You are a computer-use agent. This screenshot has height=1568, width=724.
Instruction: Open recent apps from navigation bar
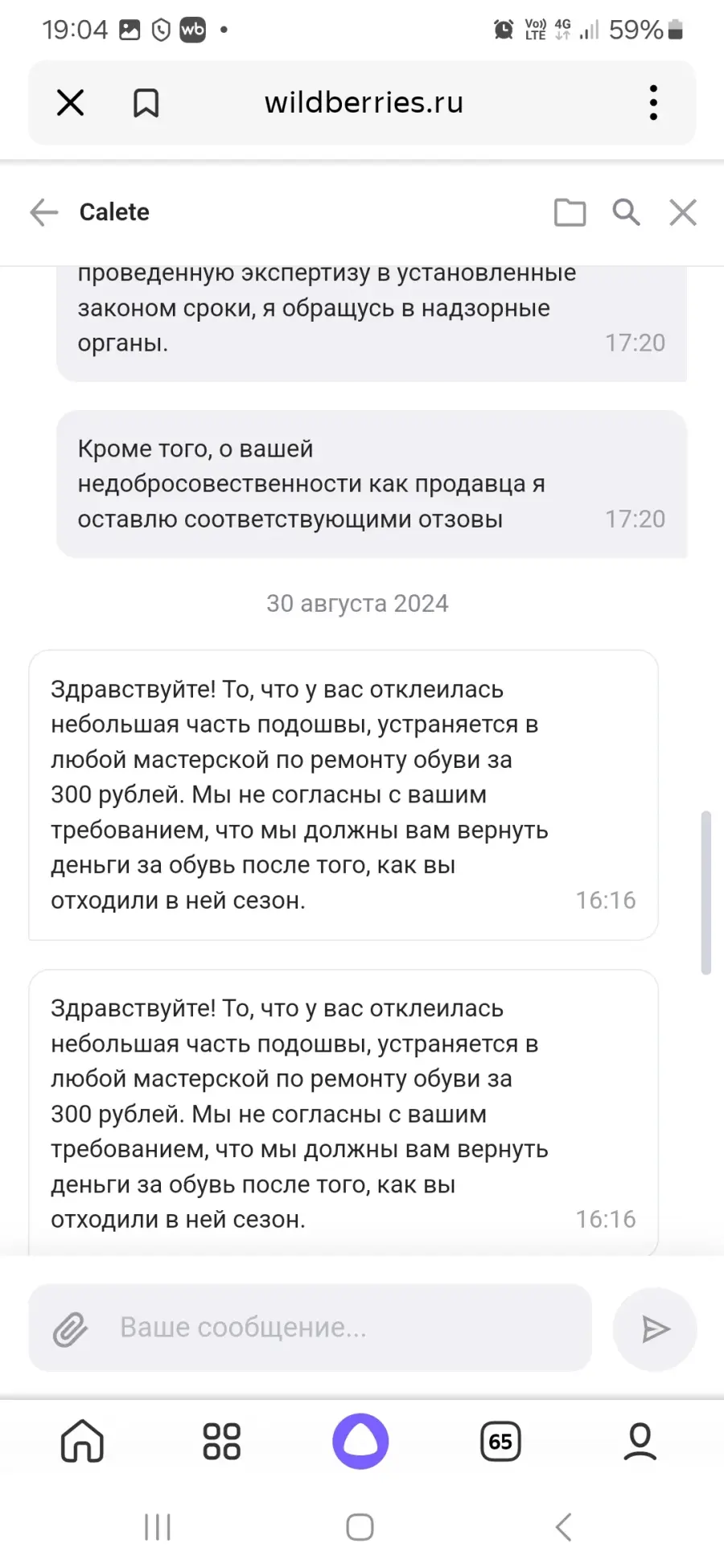[158, 1526]
